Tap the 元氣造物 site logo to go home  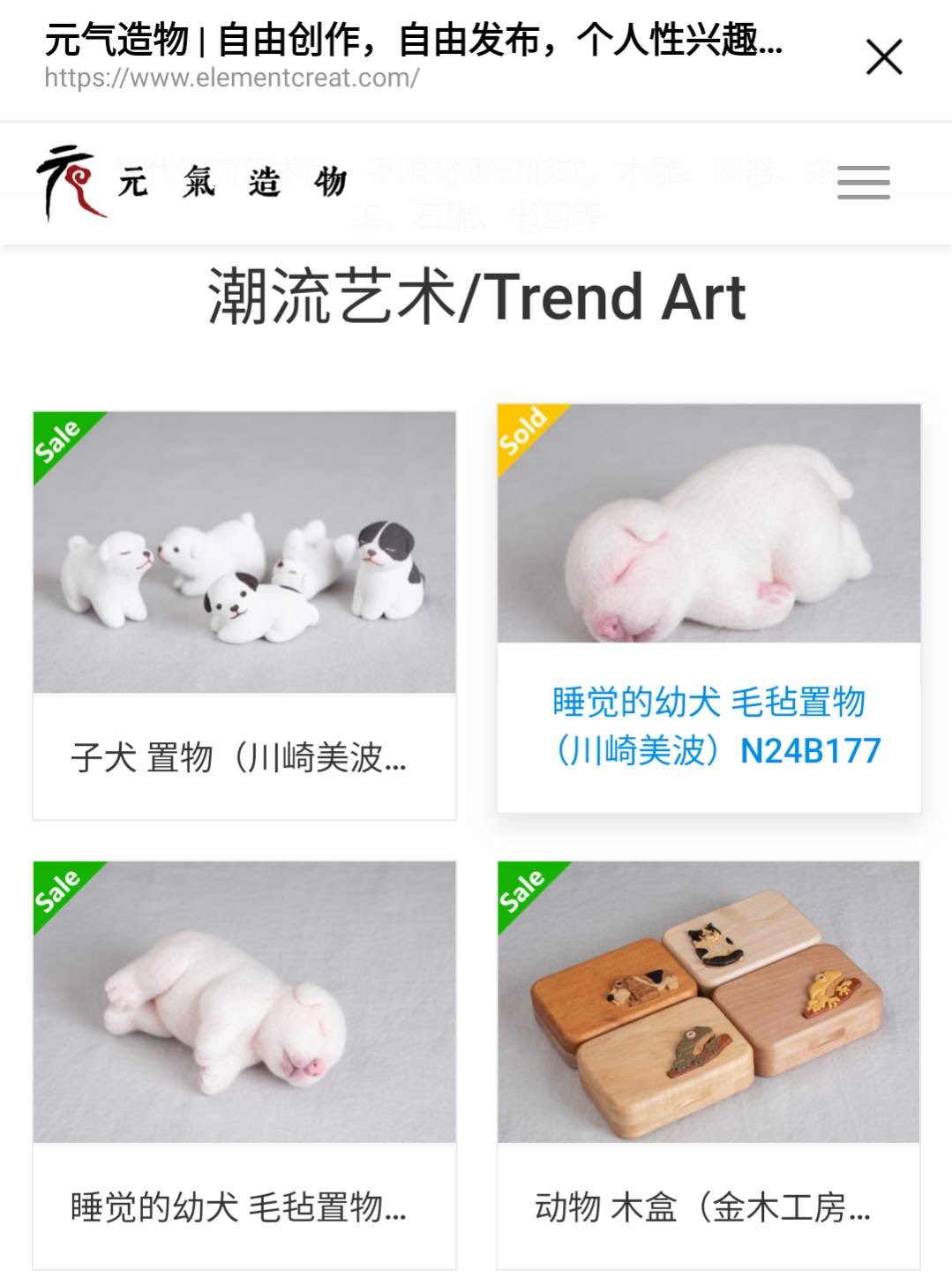191,183
